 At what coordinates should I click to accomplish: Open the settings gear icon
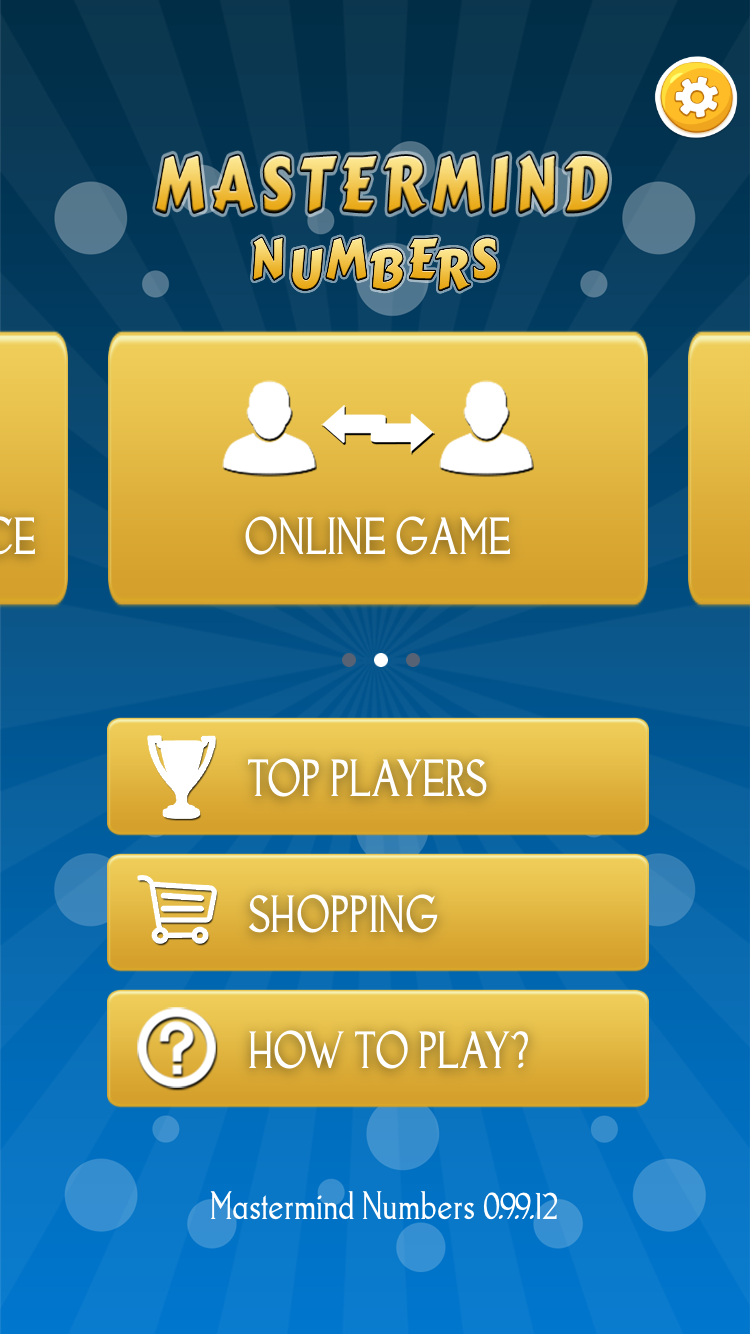(x=696, y=97)
